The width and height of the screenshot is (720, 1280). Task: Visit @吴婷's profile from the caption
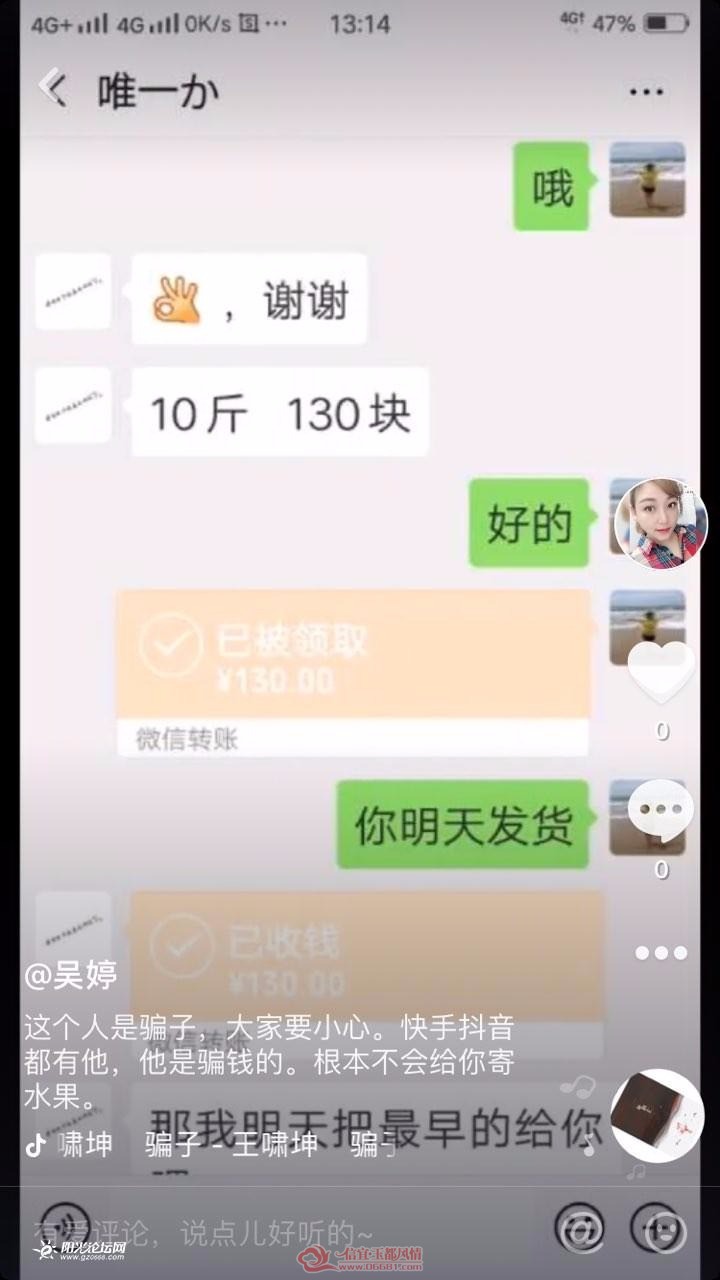click(71, 974)
